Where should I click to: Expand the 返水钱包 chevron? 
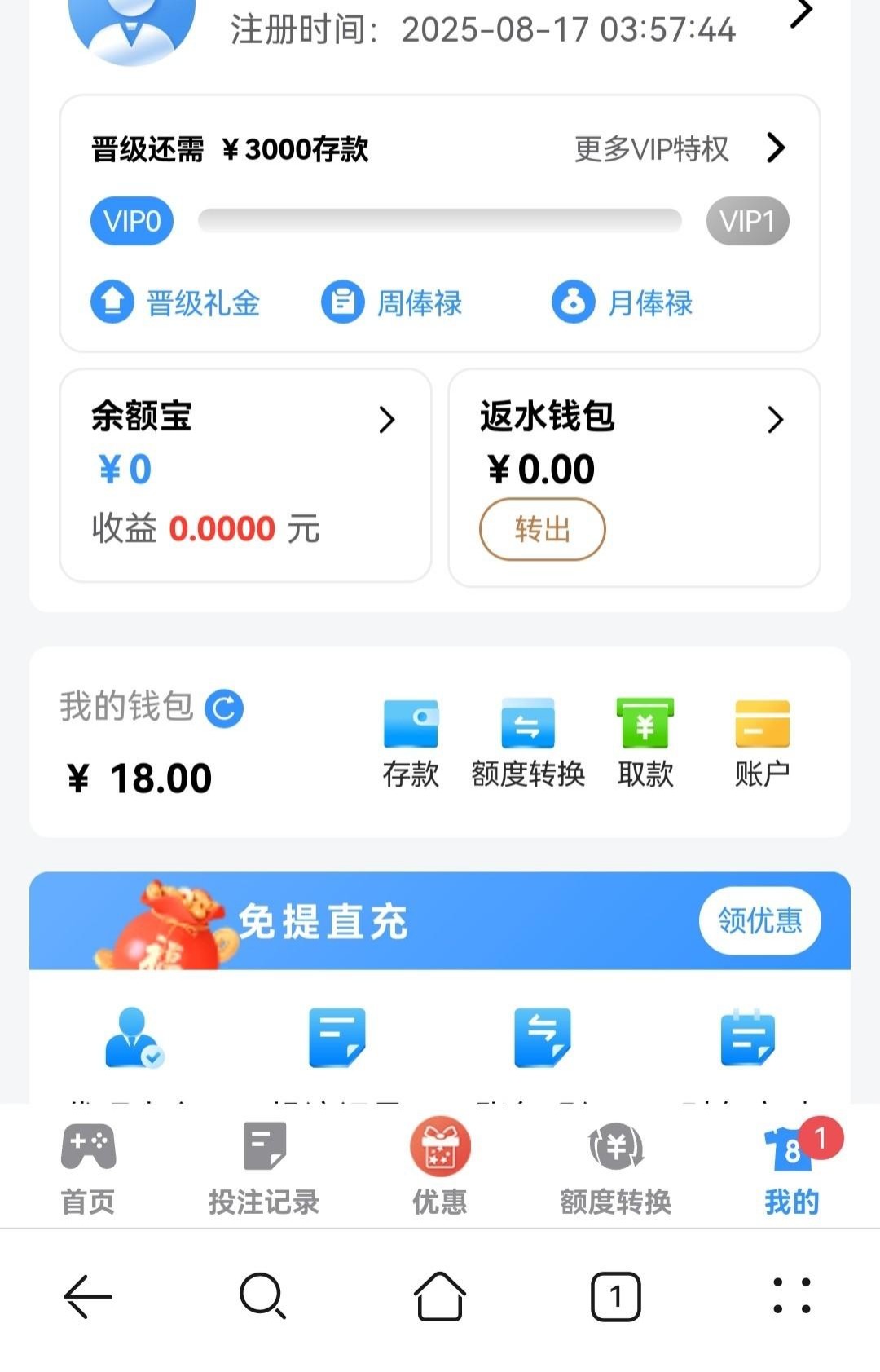click(775, 420)
